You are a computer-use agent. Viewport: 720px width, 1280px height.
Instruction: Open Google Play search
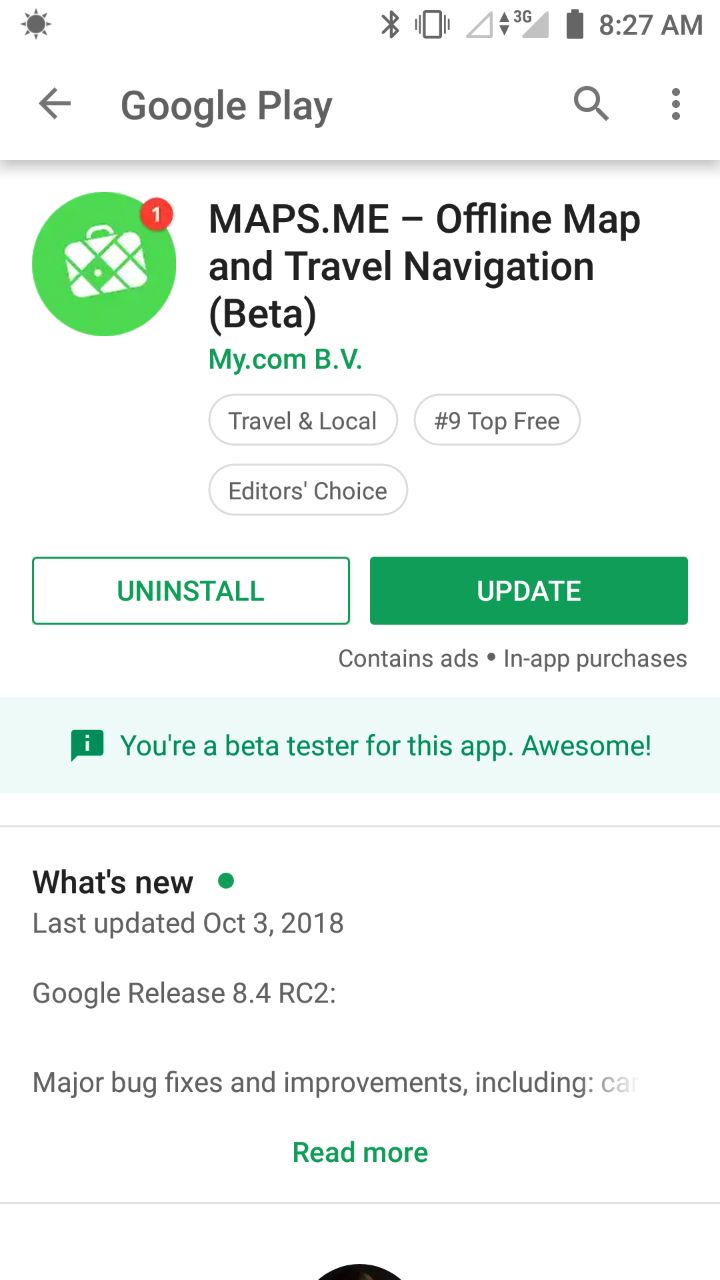coord(591,103)
